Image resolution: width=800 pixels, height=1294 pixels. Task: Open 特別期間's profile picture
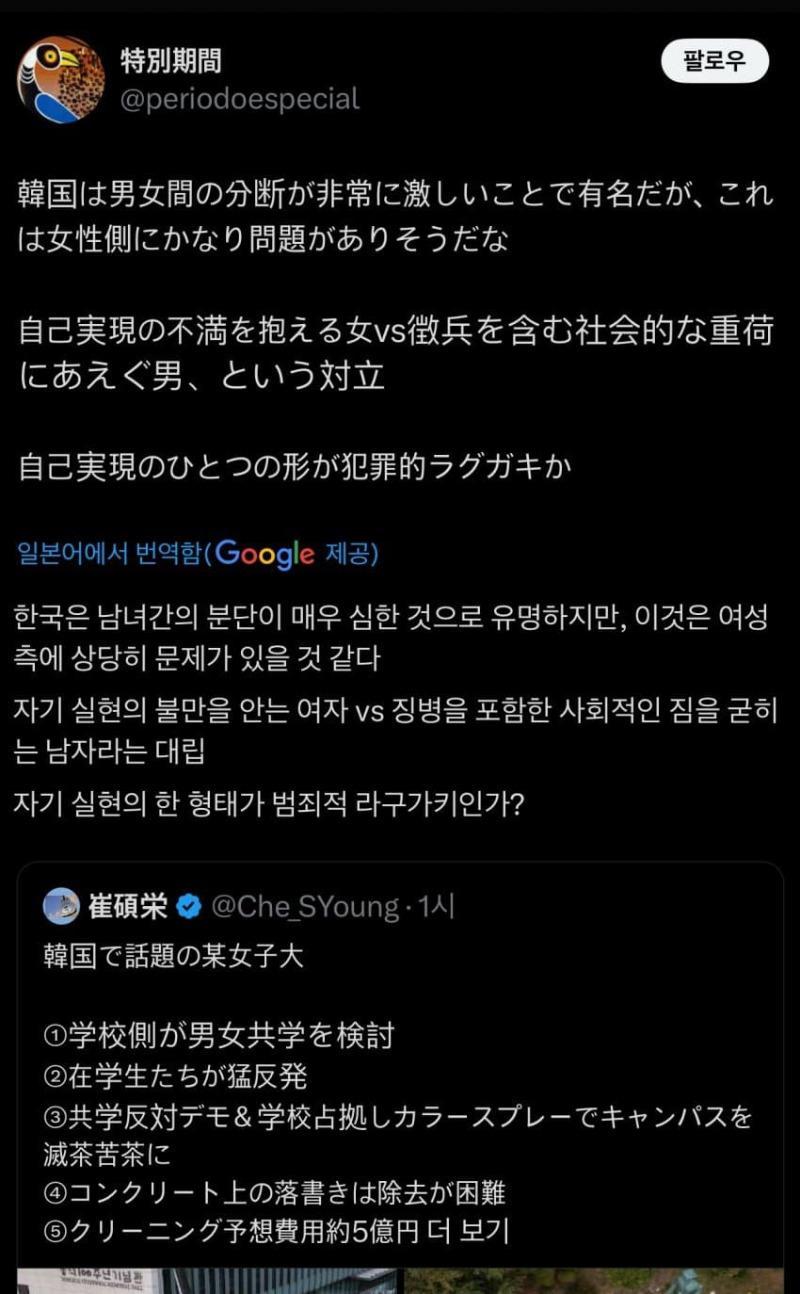[x=61, y=79]
